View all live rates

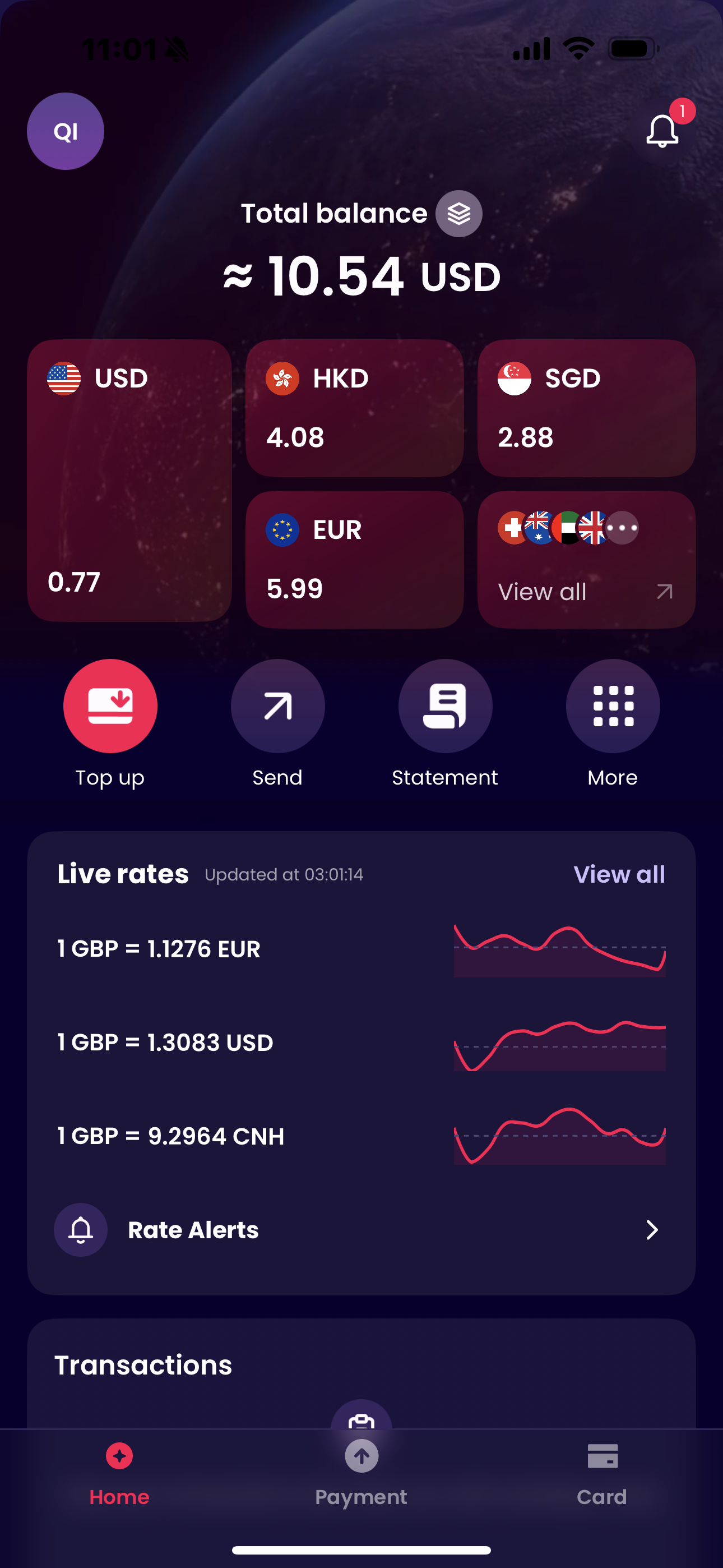[619, 875]
